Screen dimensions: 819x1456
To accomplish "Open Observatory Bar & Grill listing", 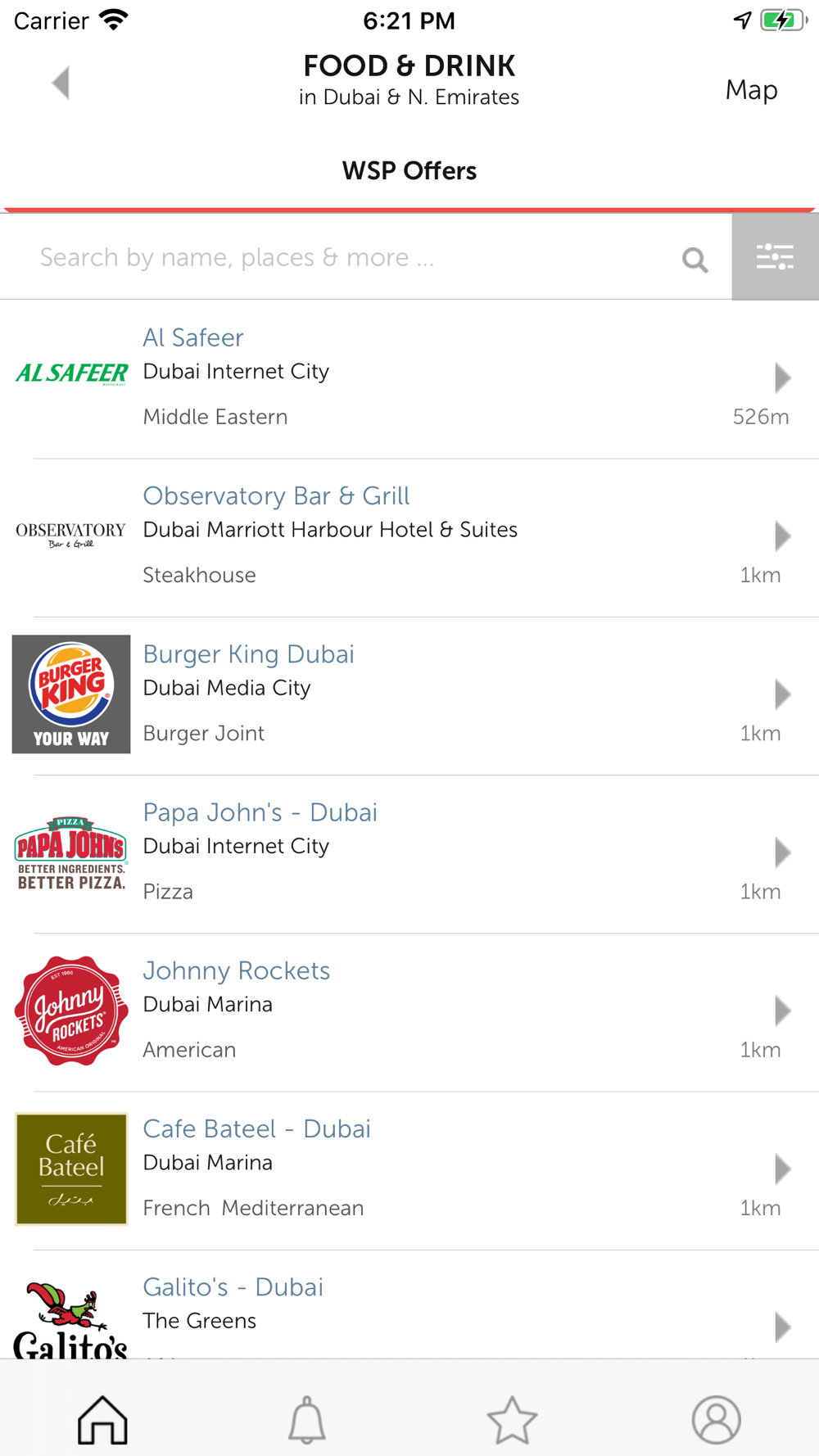I will point(409,537).
